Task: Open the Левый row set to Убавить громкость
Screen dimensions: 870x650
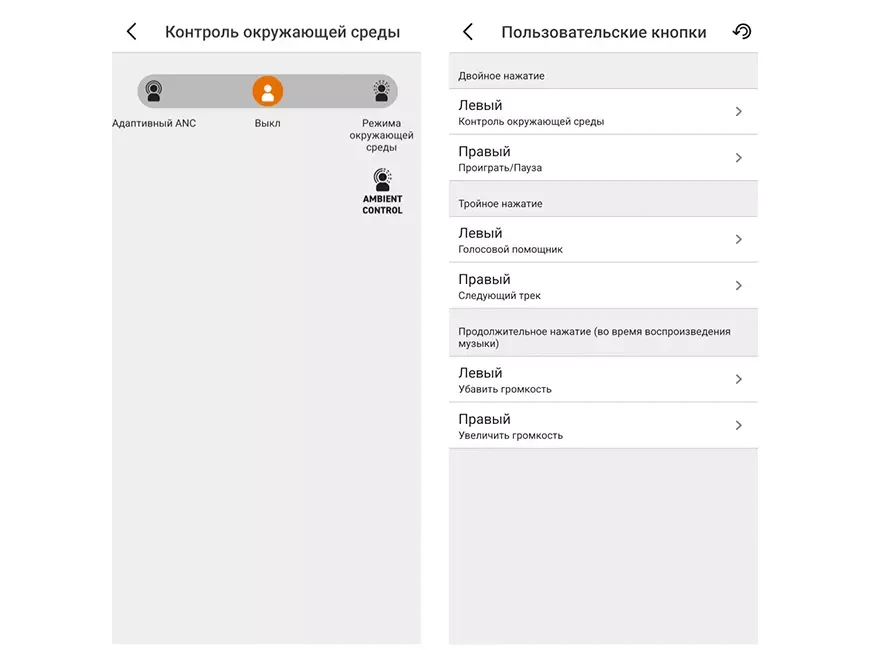Action: click(602, 380)
